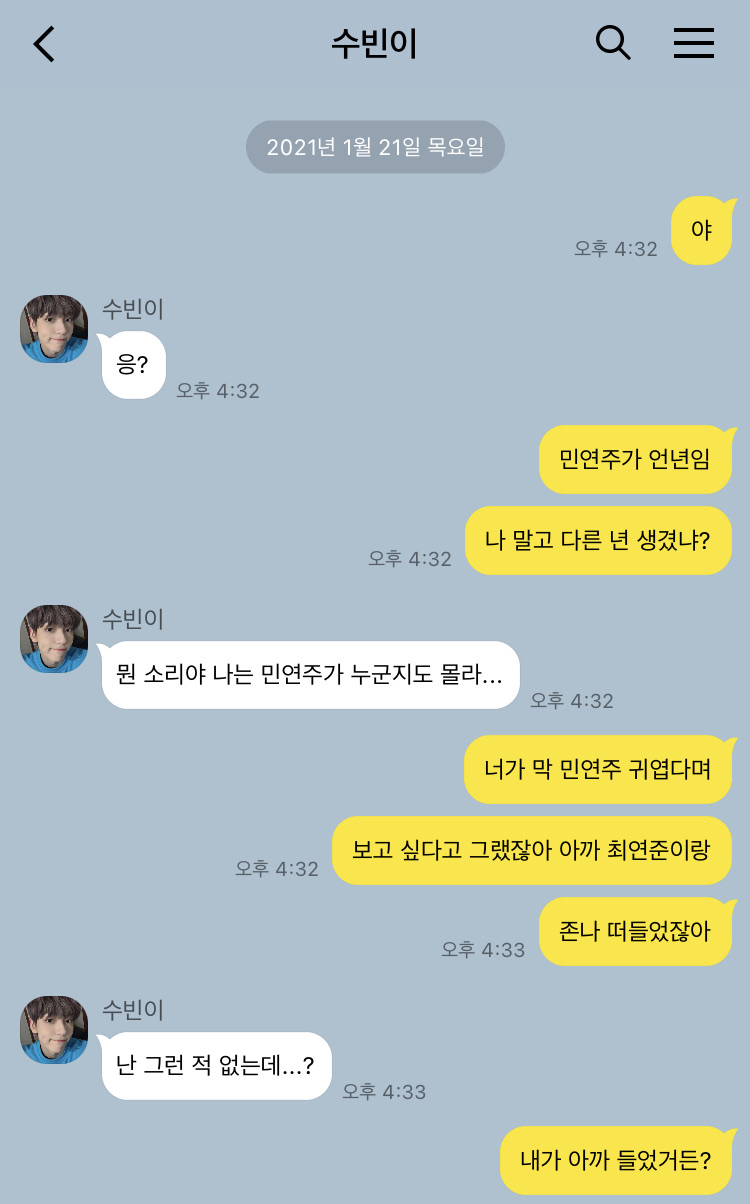The image size is (750, 1204).
Task: Tap 수빈이's avatar by the 난 그런 적 없는데 message
Action: pos(54,1029)
